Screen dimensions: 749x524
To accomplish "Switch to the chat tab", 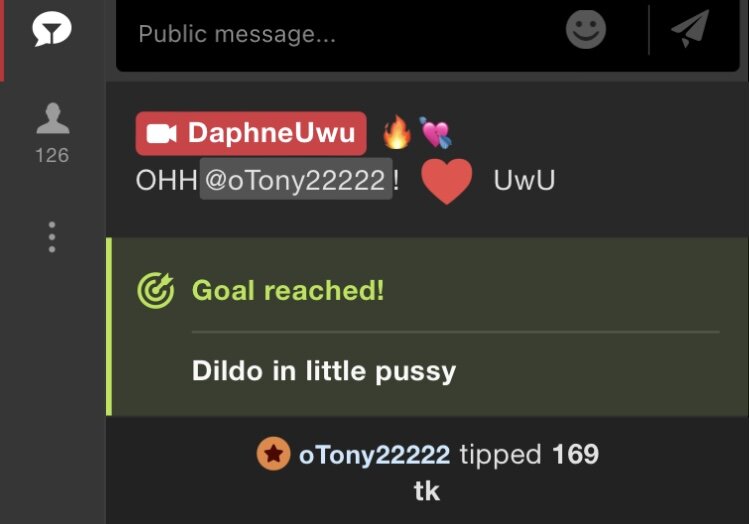I will 52,31.
